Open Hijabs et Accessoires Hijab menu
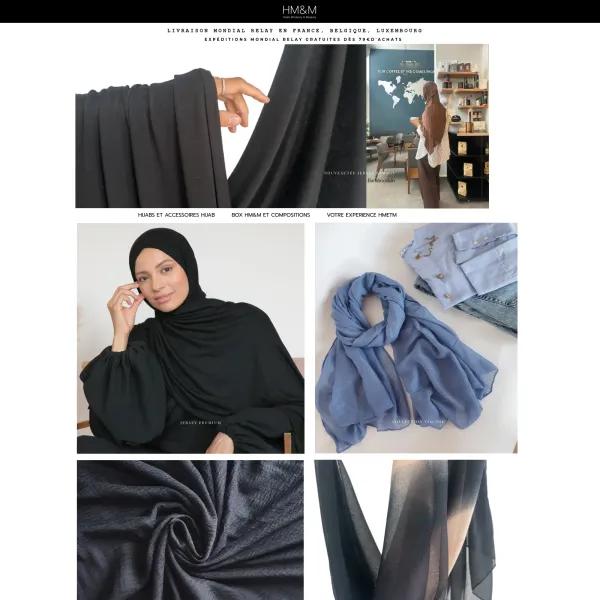Screen dimensions: 600x600 pyautogui.click(x=176, y=215)
